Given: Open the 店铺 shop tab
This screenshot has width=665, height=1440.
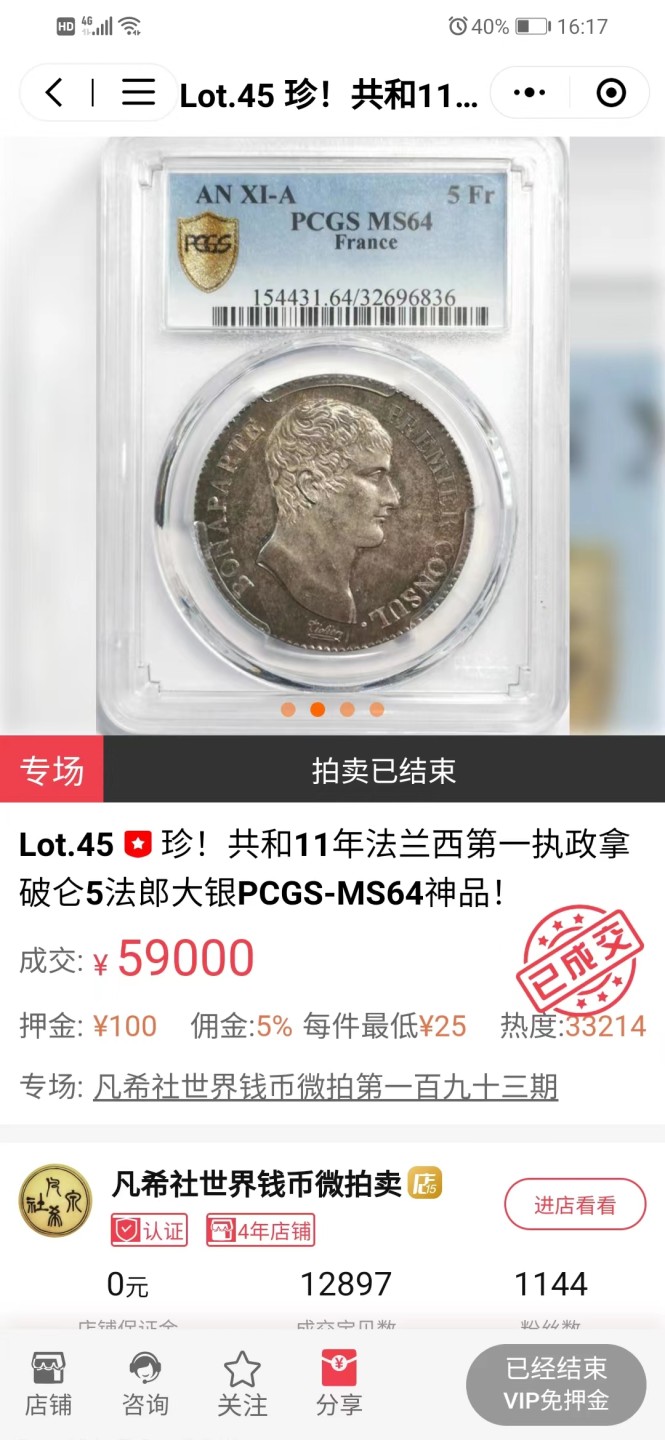Looking at the screenshot, I should [x=48, y=1384].
